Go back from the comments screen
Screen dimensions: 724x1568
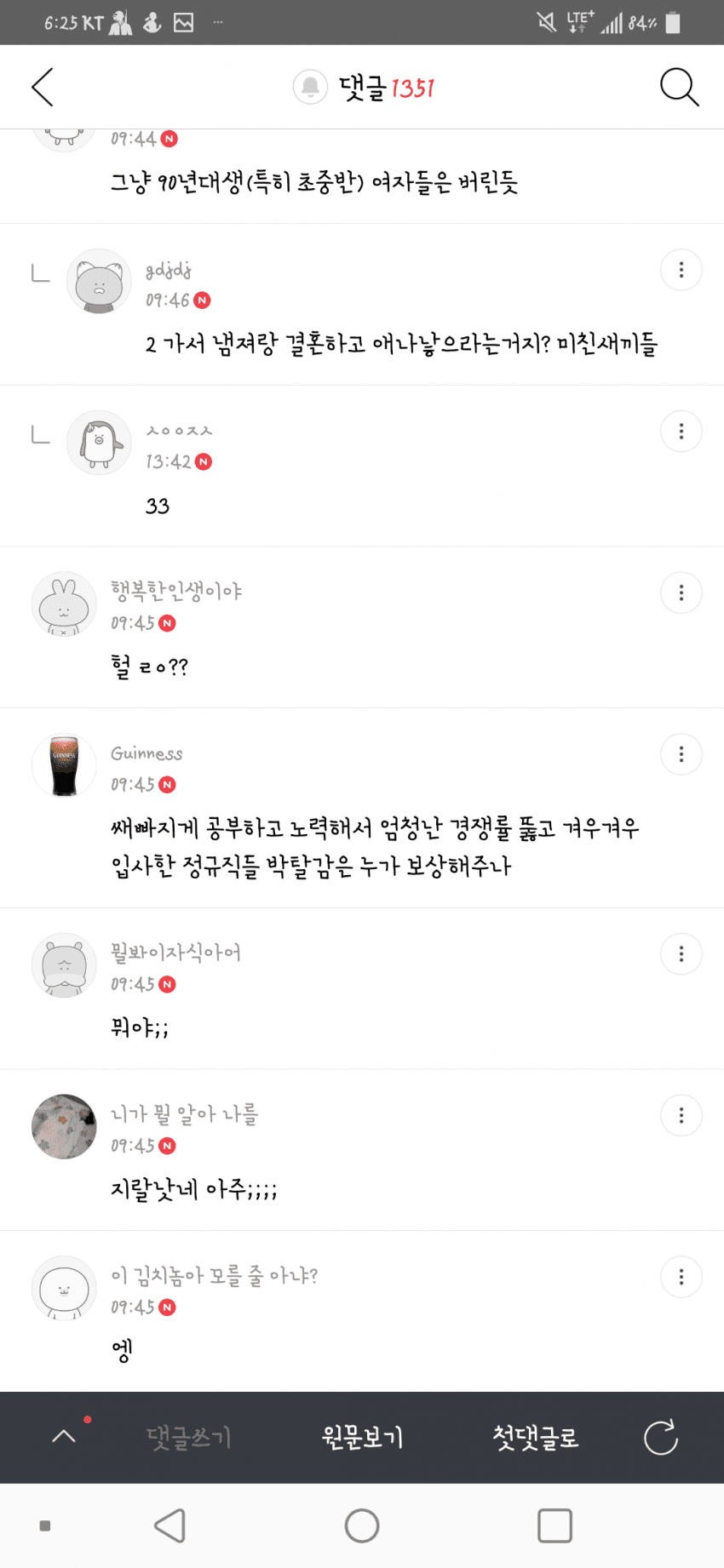(43, 87)
